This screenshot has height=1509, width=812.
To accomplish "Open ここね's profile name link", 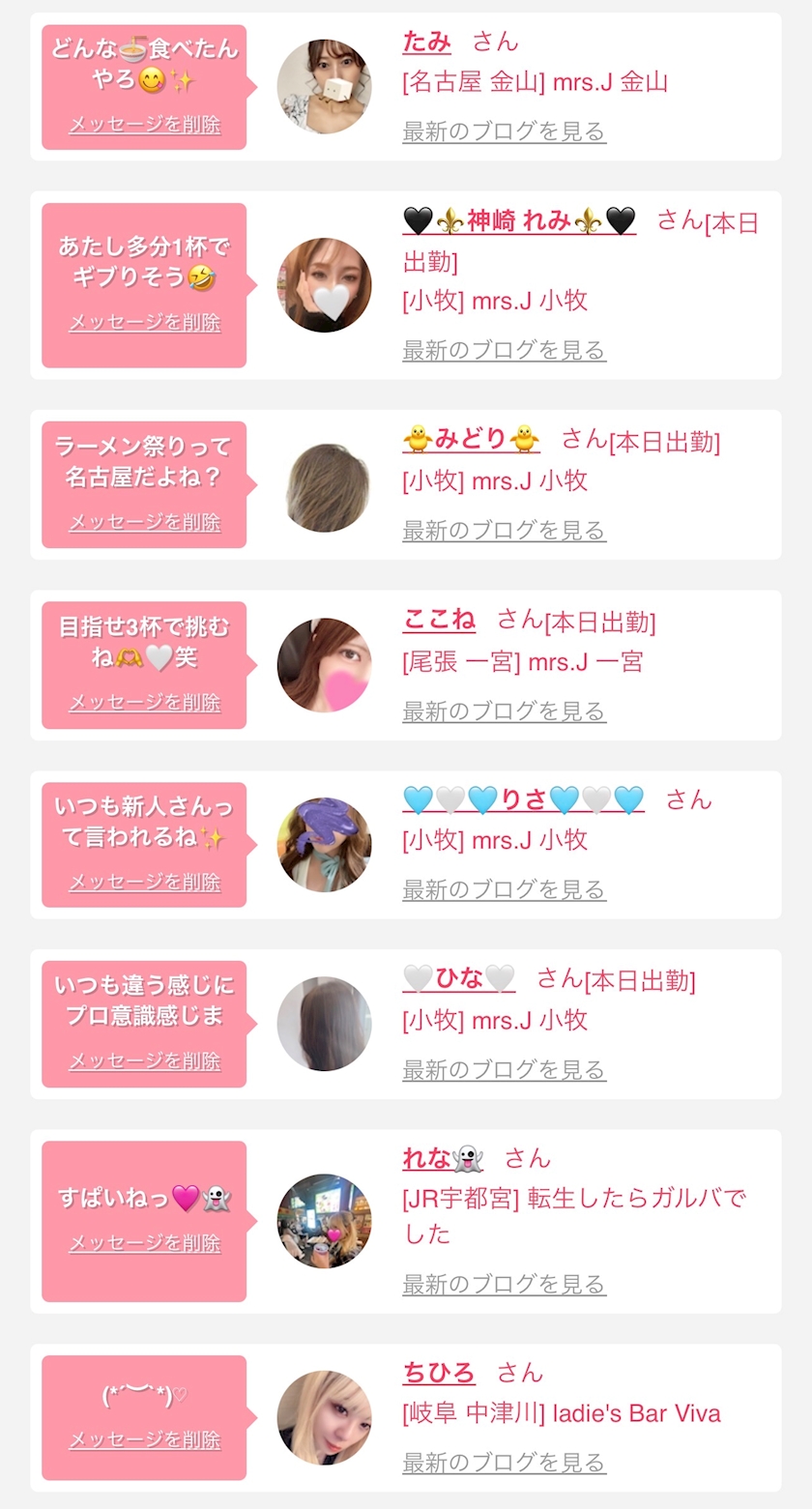I will 439,620.
